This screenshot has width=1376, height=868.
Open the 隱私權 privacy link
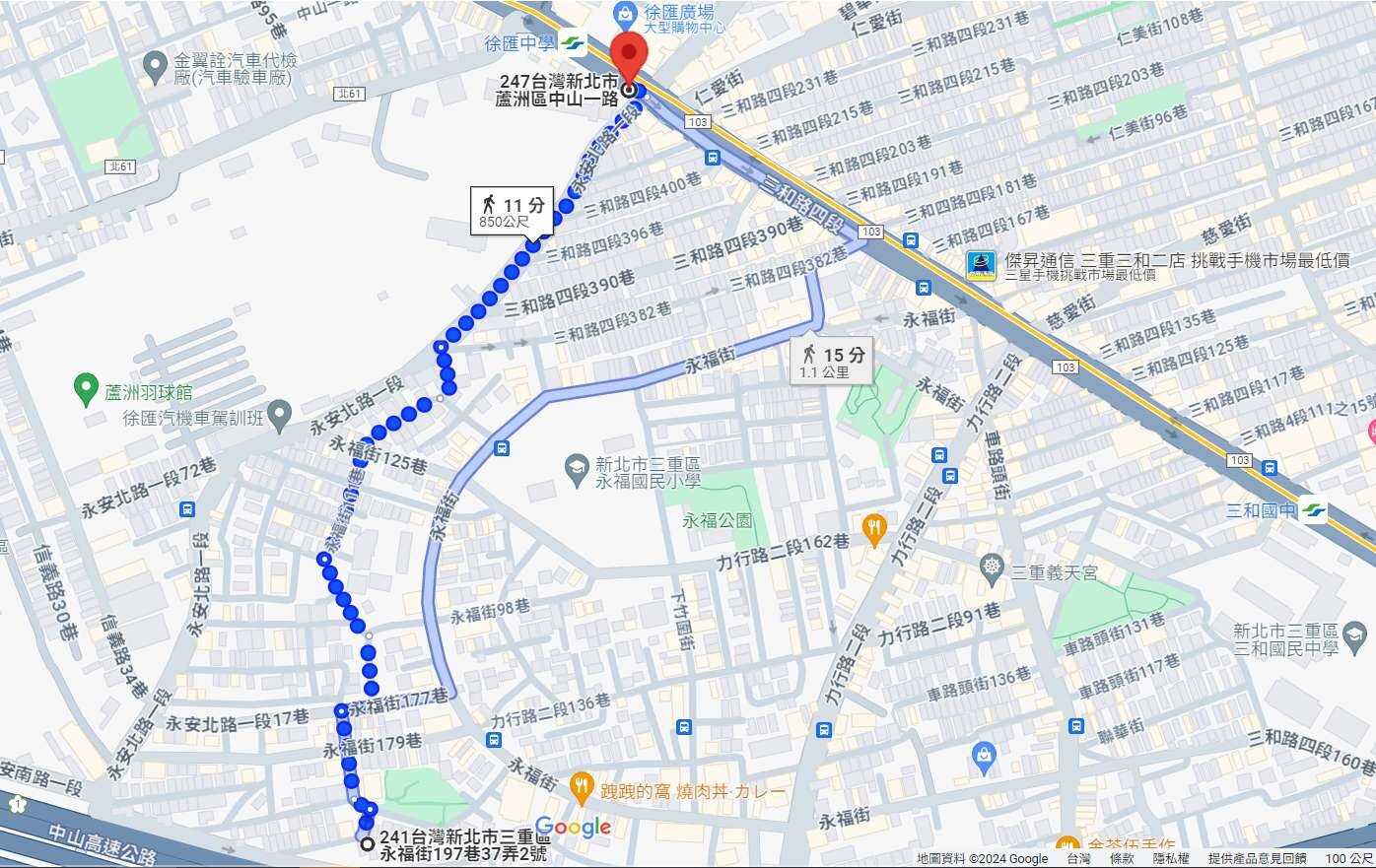[x=1170, y=859]
